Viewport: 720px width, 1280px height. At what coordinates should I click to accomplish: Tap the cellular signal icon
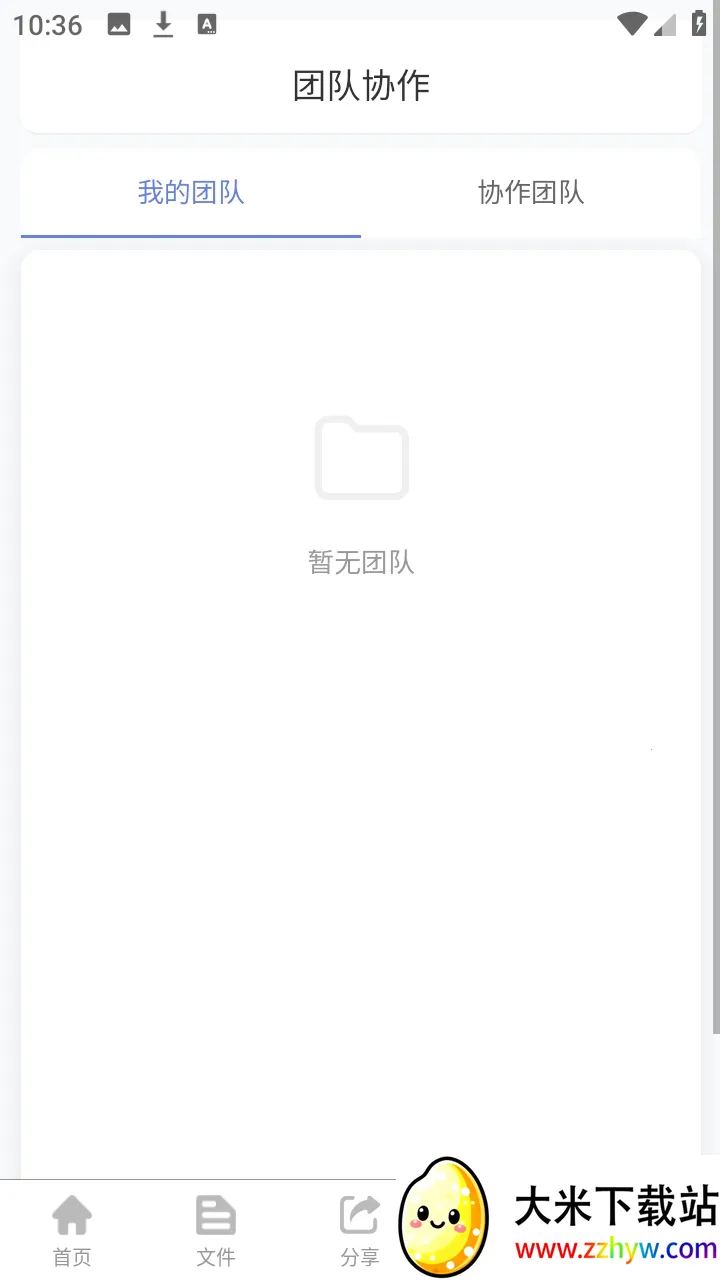[665, 24]
